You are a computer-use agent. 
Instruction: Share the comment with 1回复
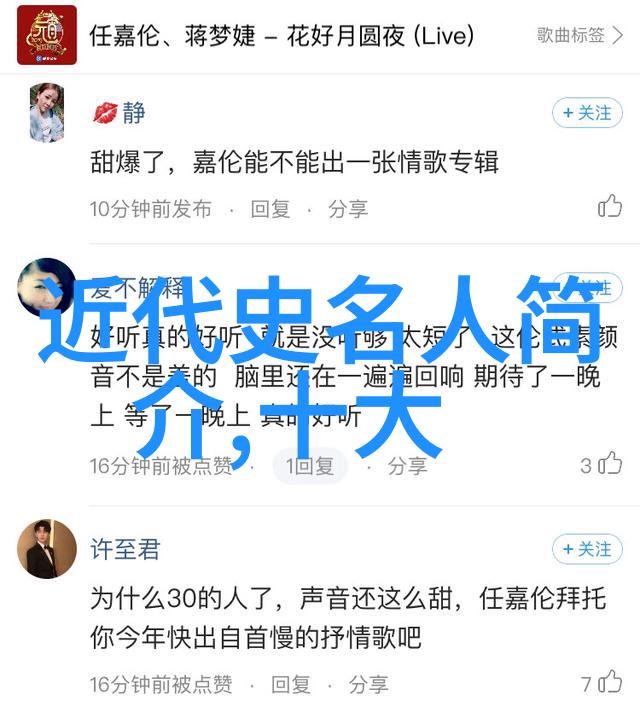point(407,465)
